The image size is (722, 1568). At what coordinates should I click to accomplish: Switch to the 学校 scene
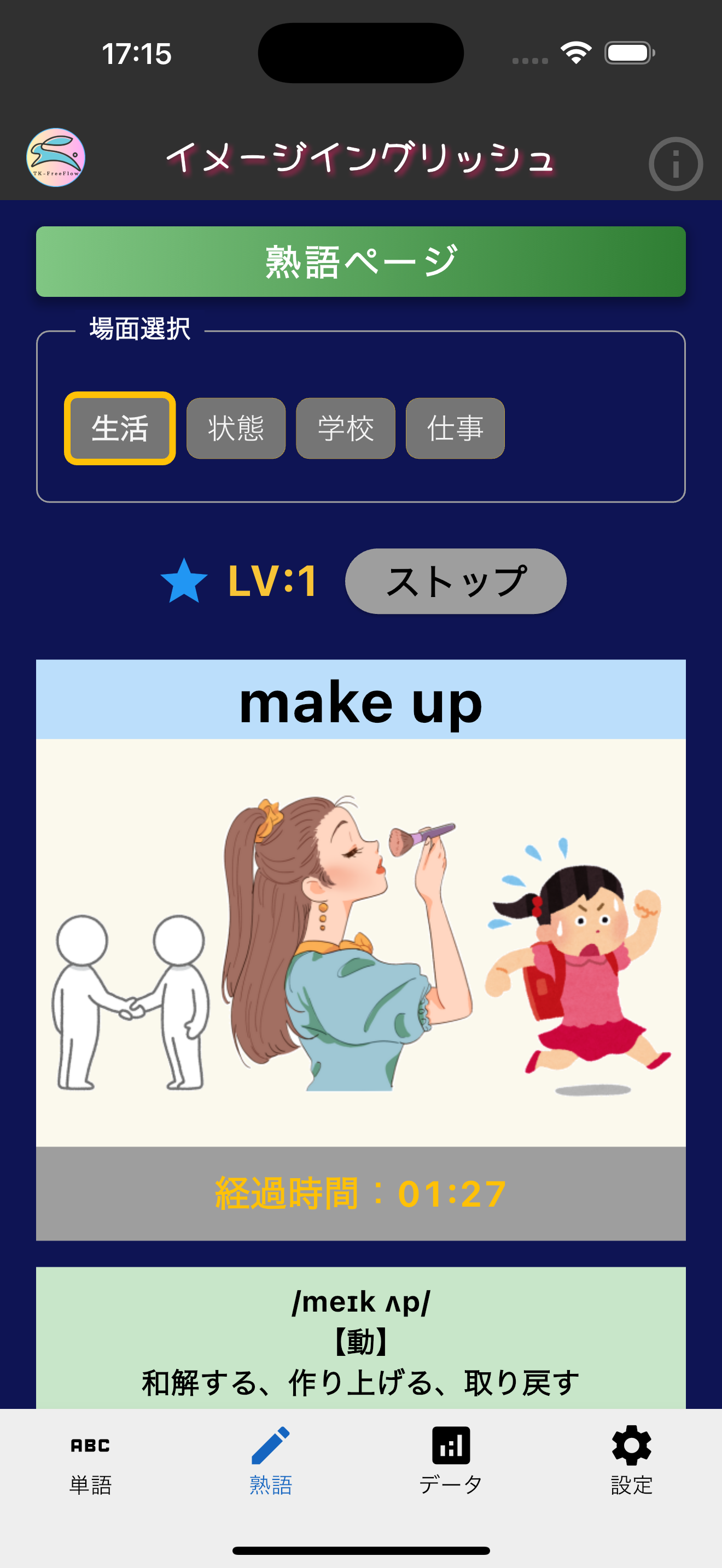[x=345, y=429]
